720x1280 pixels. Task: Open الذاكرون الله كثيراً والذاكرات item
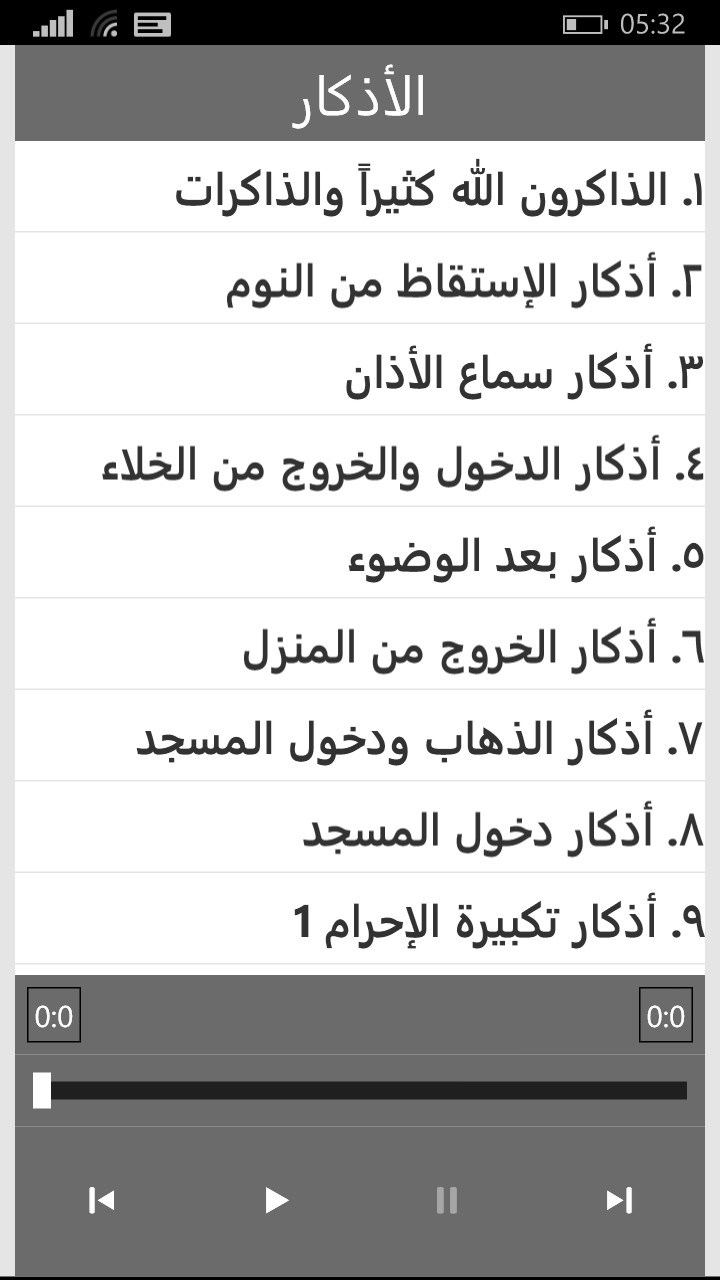pyautogui.click(x=440, y=190)
